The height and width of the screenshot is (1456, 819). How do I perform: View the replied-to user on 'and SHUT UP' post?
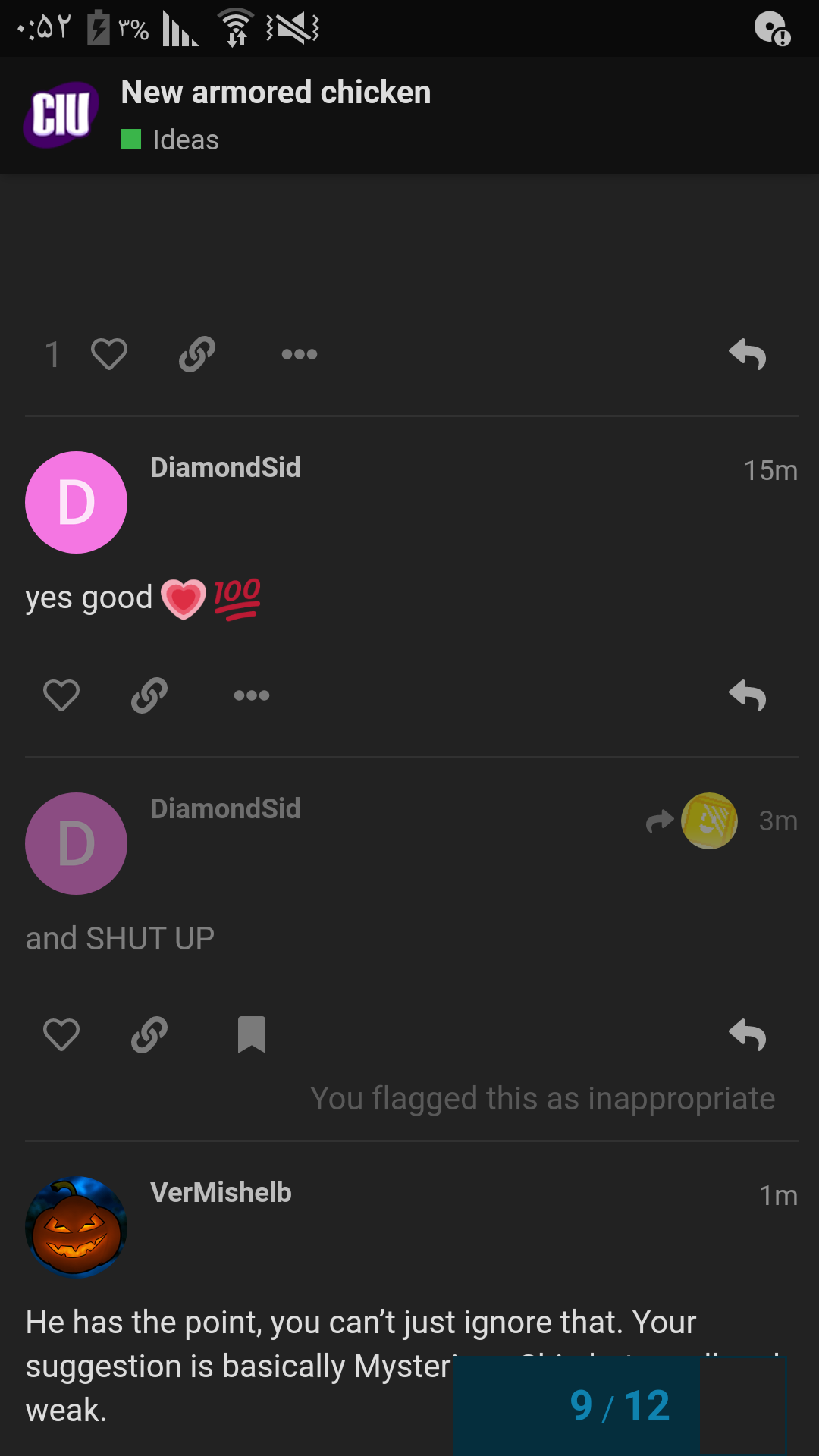[708, 821]
